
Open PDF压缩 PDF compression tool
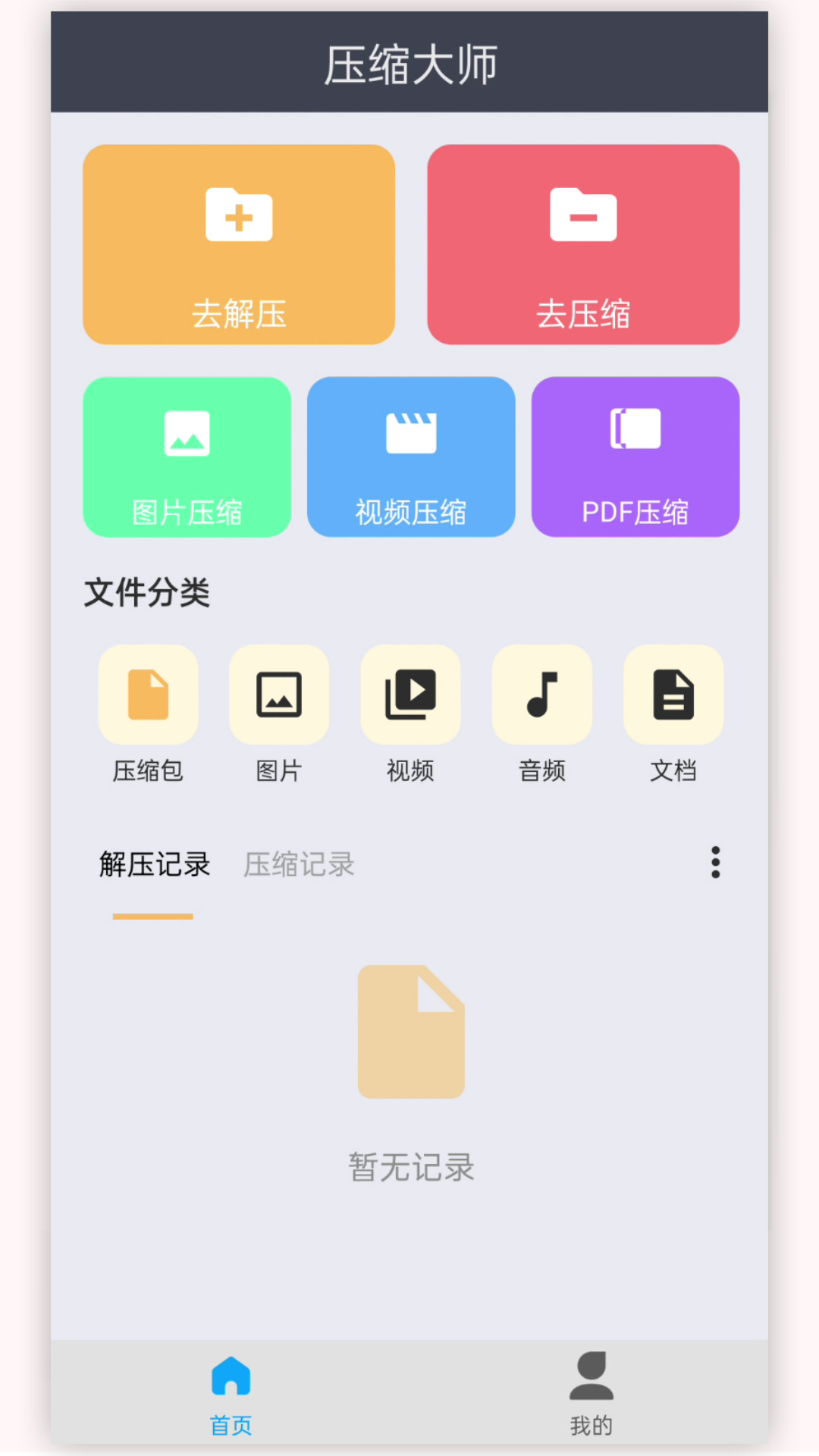click(x=635, y=457)
